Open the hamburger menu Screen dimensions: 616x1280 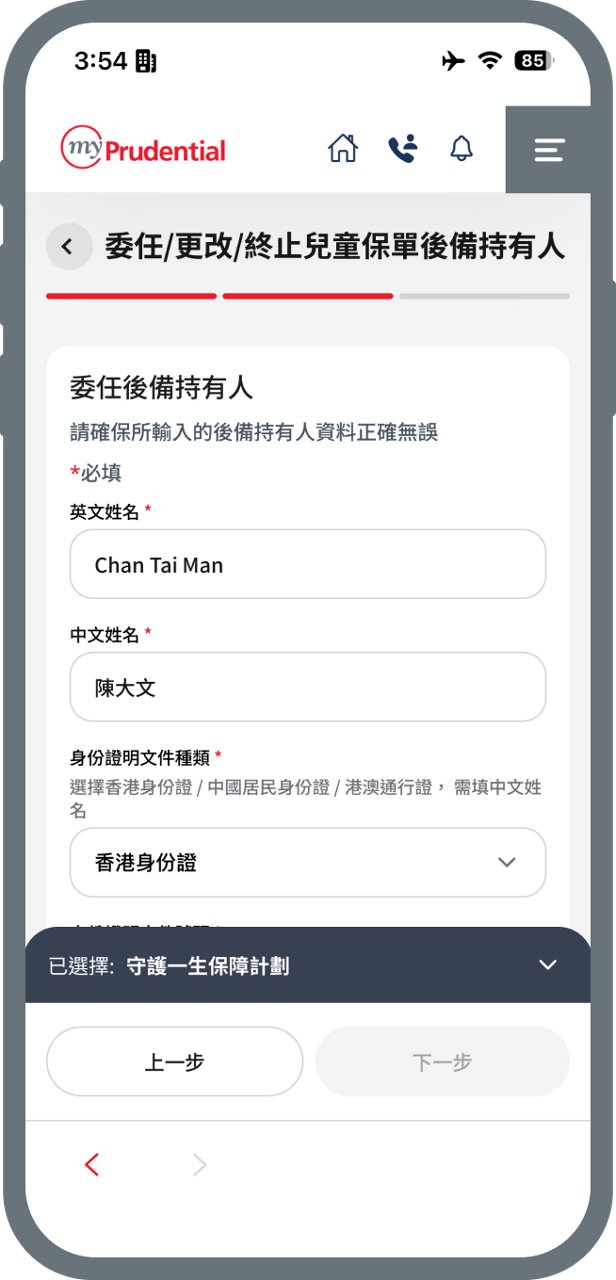pos(548,150)
